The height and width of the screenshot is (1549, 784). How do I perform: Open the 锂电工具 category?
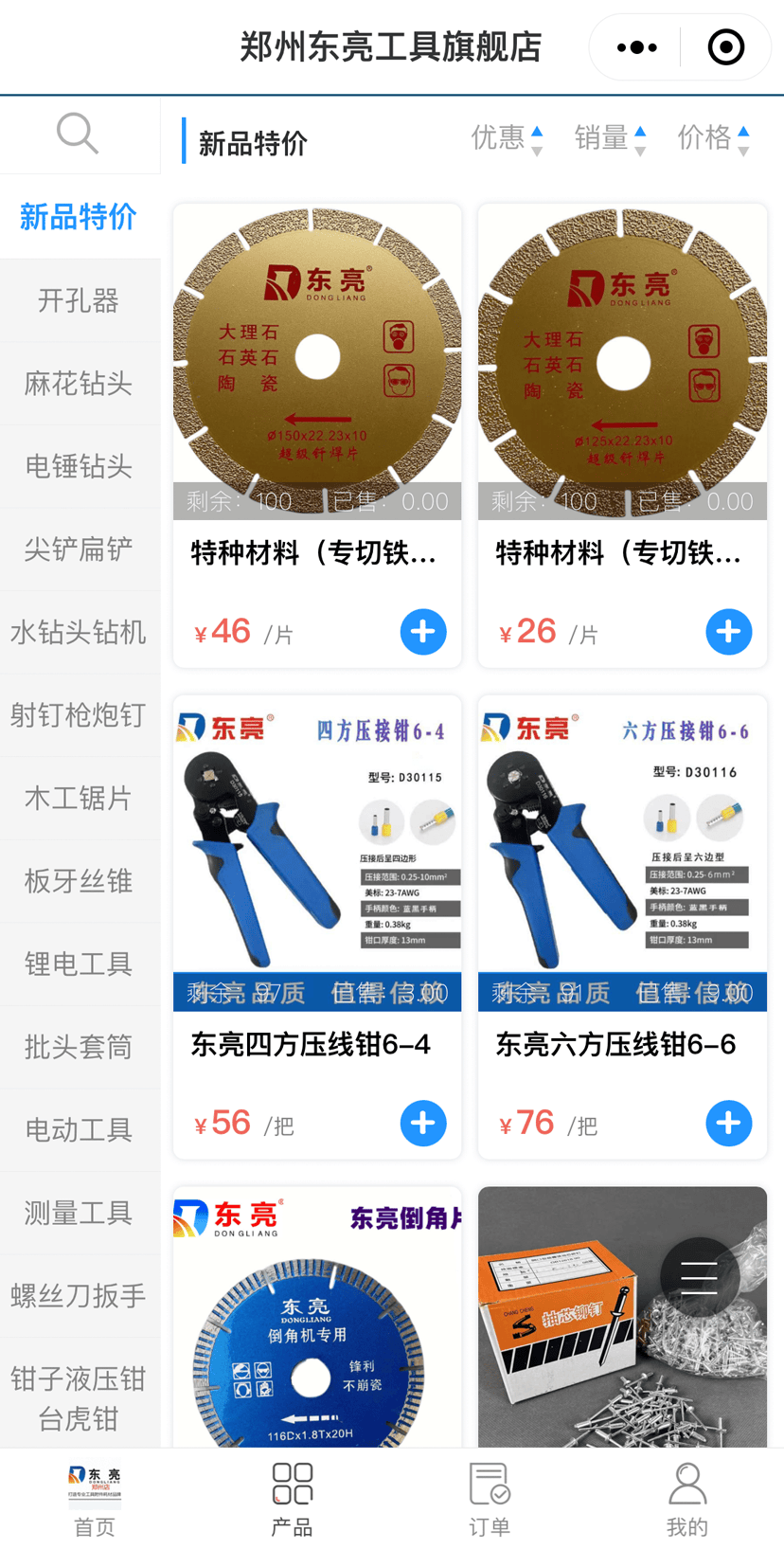tap(79, 964)
